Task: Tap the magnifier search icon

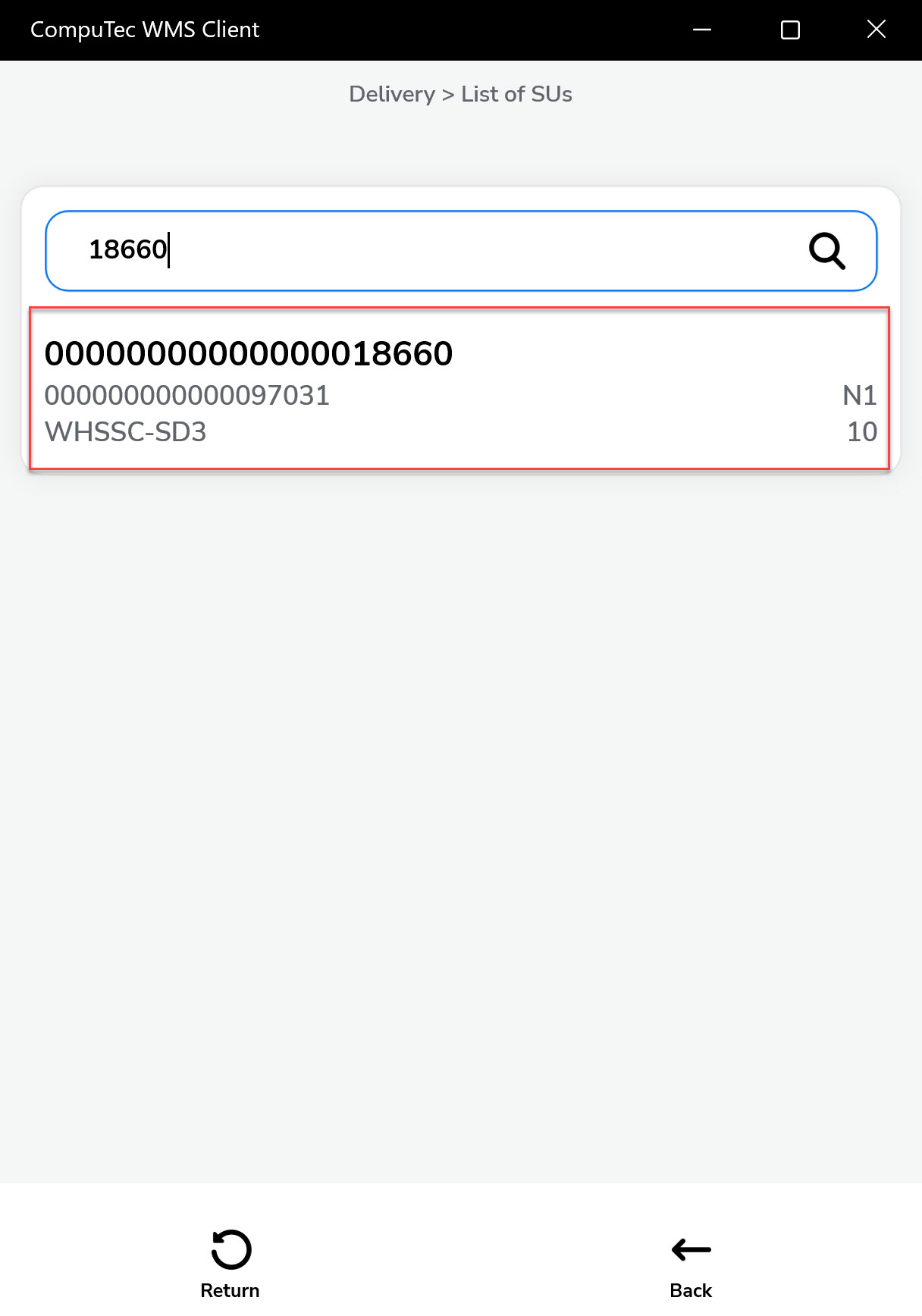Action: pyautogui.click(x=826, y=250)
